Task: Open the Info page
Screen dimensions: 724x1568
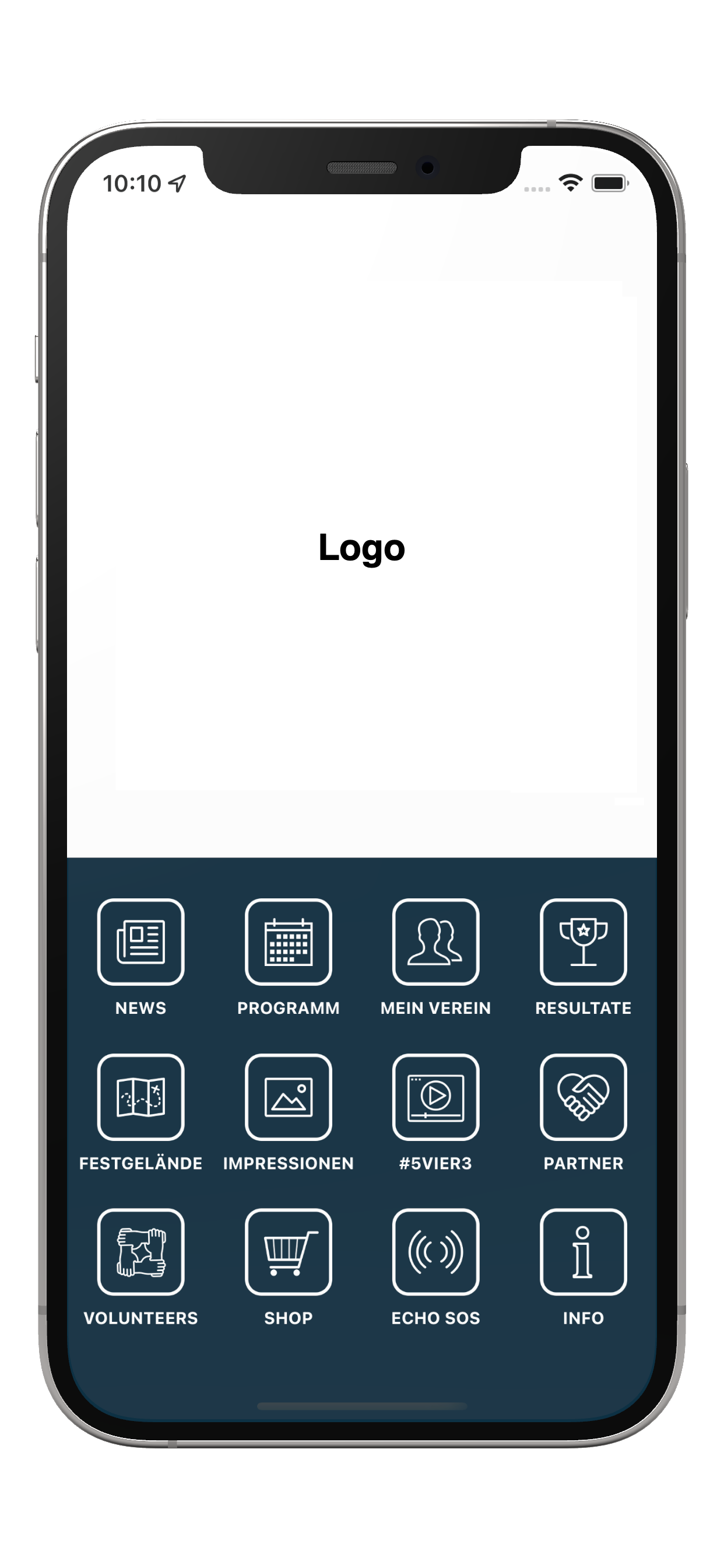Action: (x=583, y=1251)
